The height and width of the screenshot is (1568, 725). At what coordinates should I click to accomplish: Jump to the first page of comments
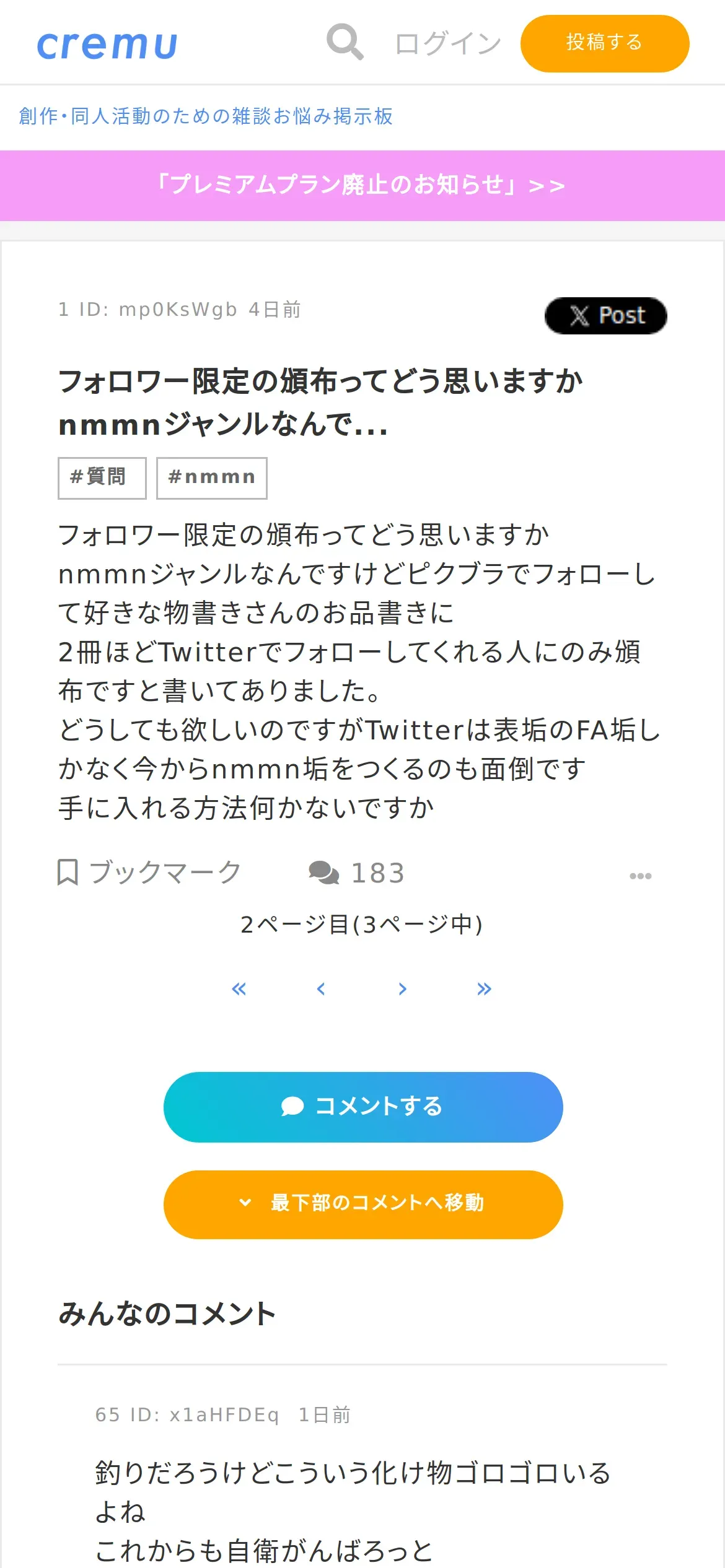[239, 989]
